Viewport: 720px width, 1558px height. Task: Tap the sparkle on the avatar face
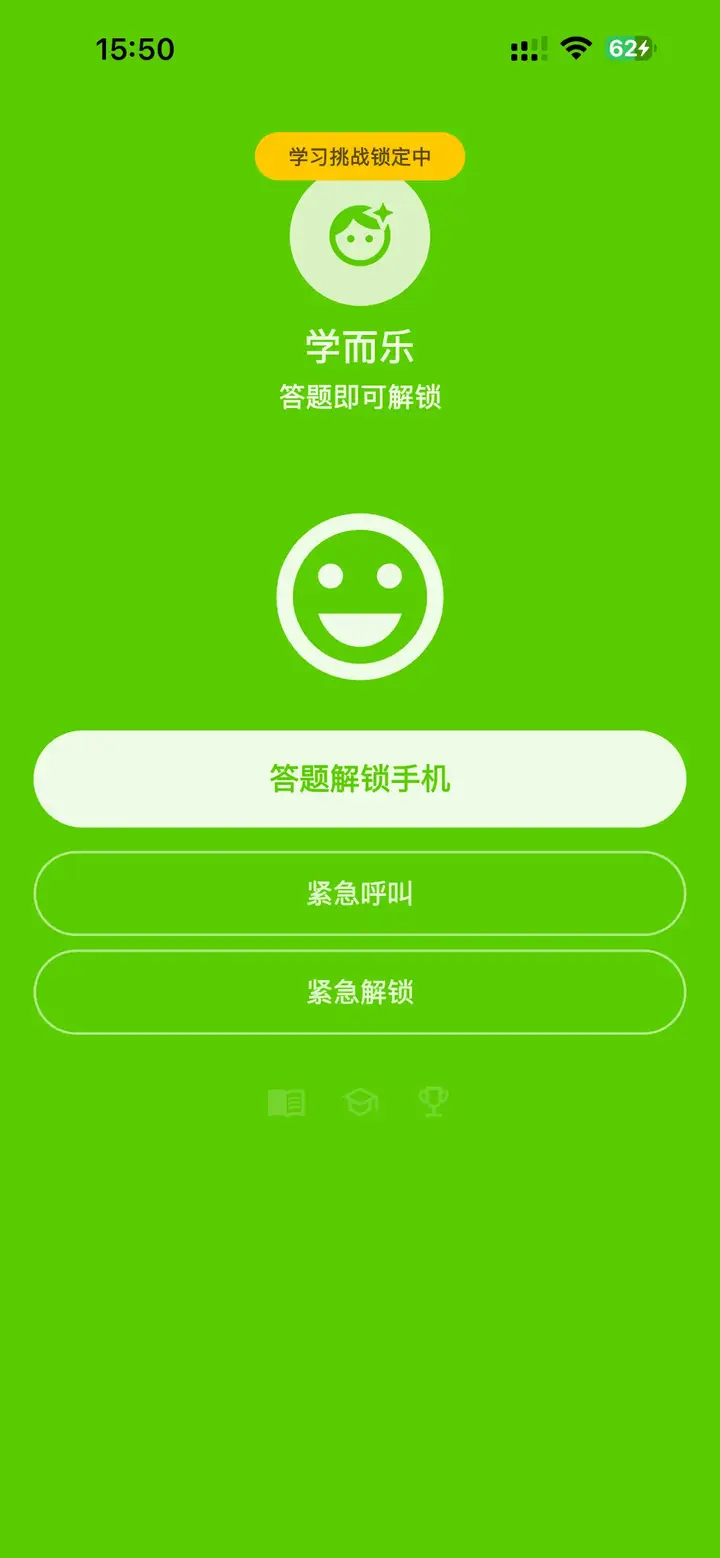click(384, 213)
